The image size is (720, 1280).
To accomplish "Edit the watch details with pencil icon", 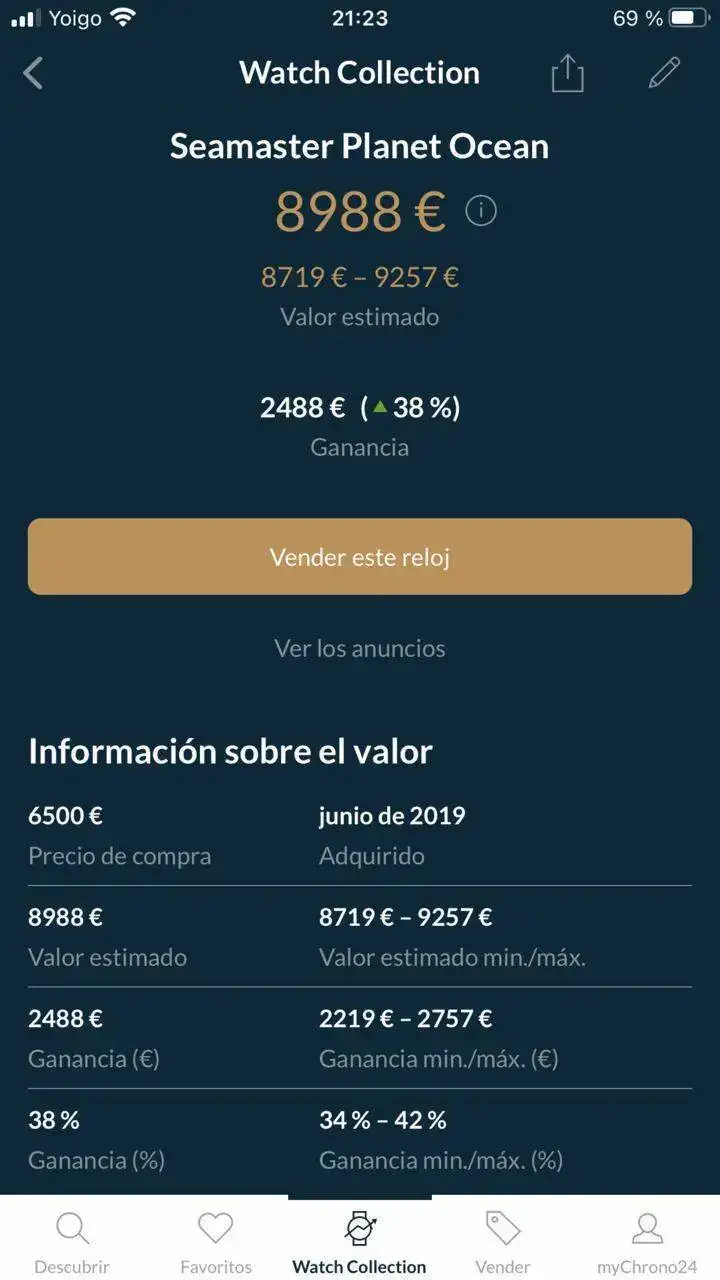I will (x=664, y=73).
